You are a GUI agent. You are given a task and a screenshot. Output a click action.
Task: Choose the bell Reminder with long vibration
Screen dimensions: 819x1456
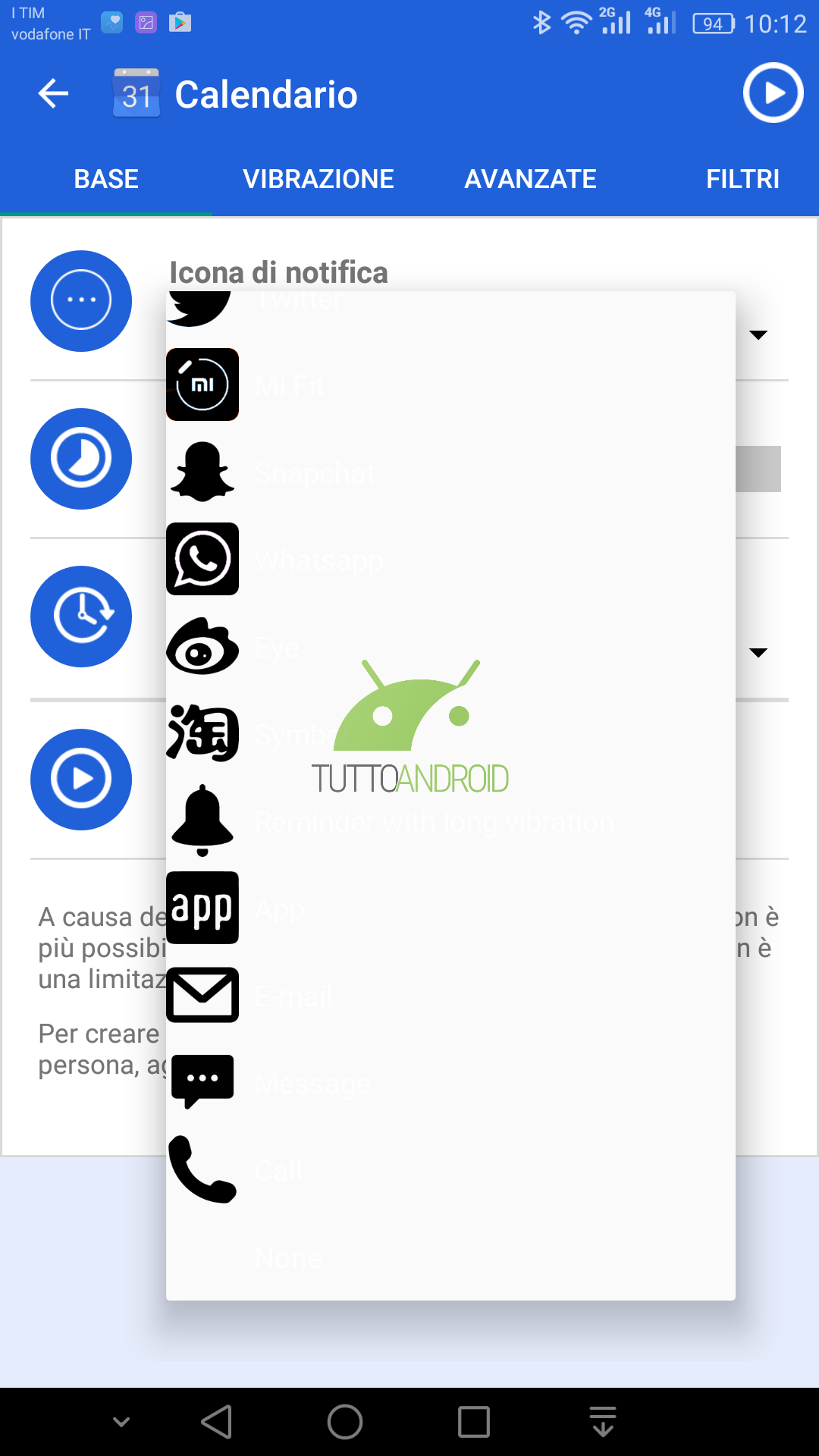(450, 821)
